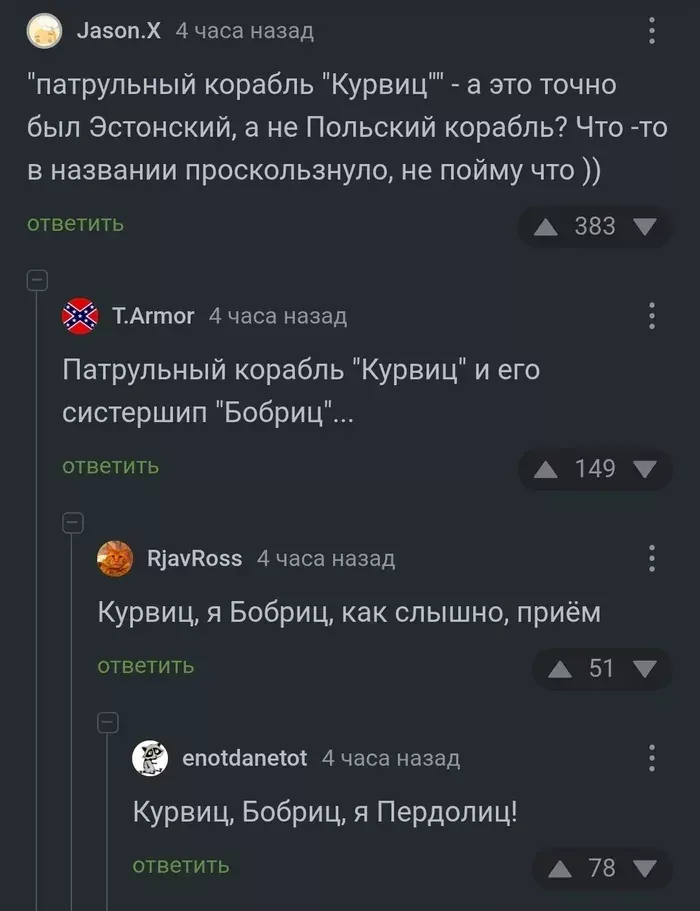Screen dimensions: 700x911
Task: Collapse the thread under T.Armor's comment
Action: click(72, 522)
